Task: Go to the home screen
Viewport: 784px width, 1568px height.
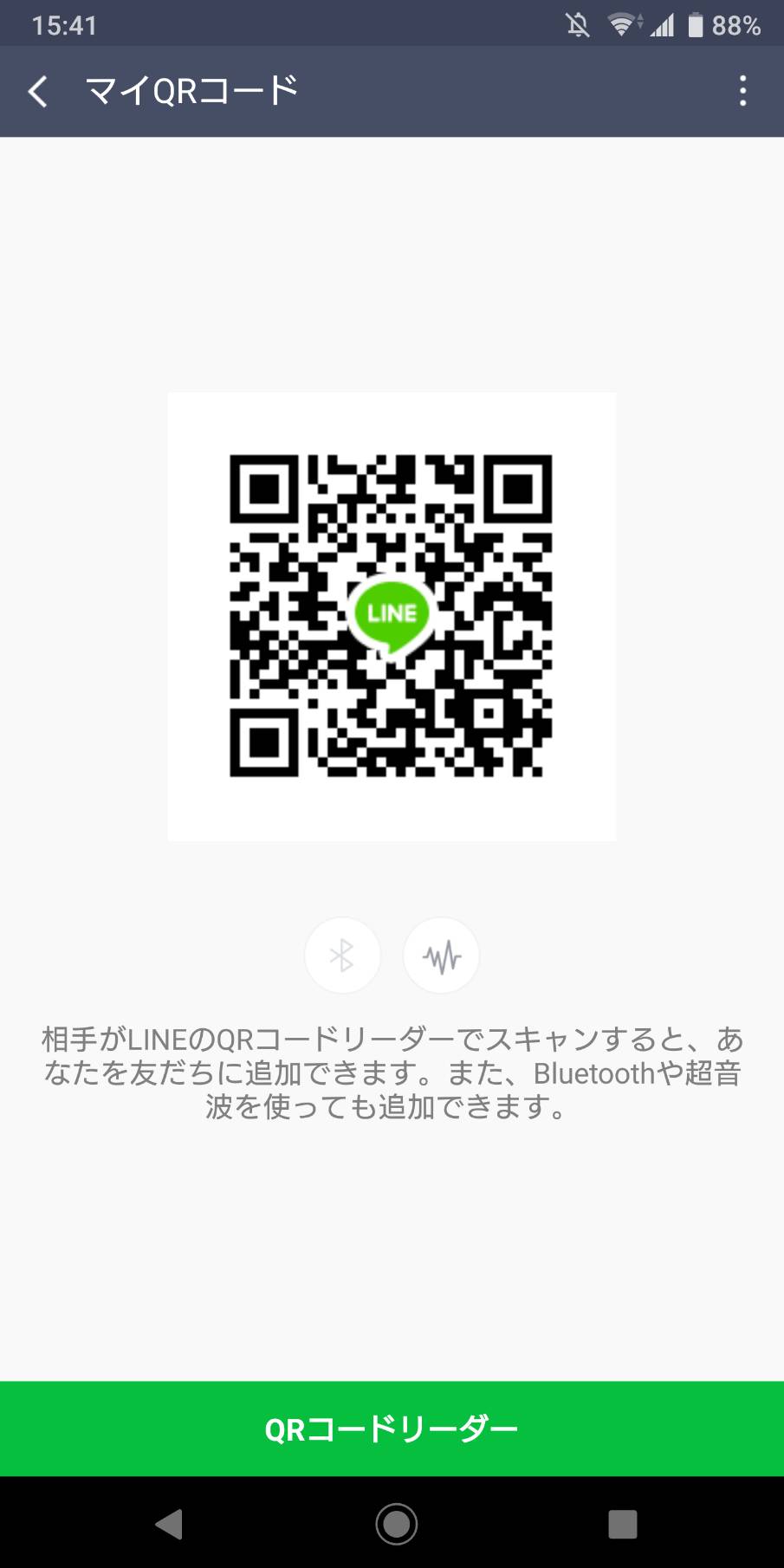Action: pos(396,1524)
